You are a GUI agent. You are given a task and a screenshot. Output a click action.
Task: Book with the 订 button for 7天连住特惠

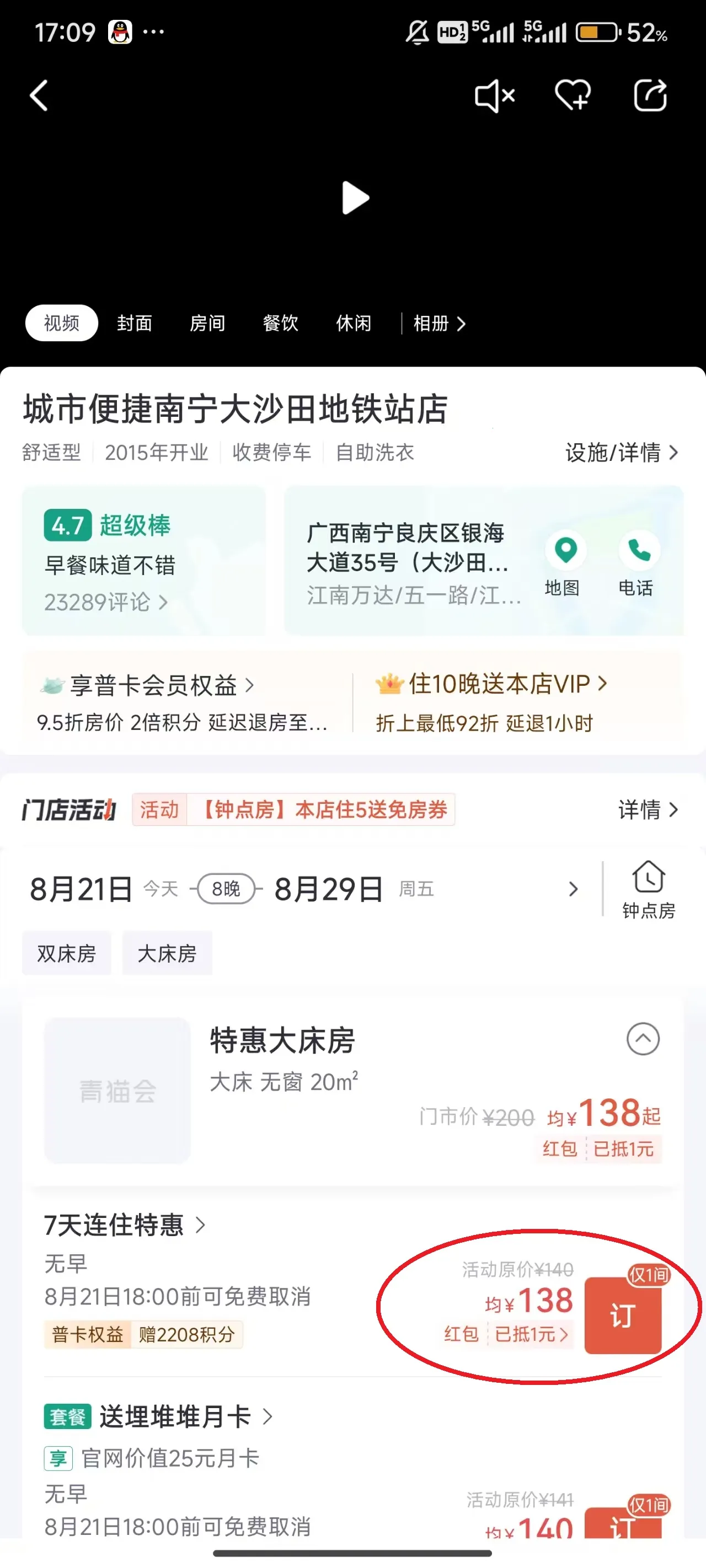[x=623, y=1315]
